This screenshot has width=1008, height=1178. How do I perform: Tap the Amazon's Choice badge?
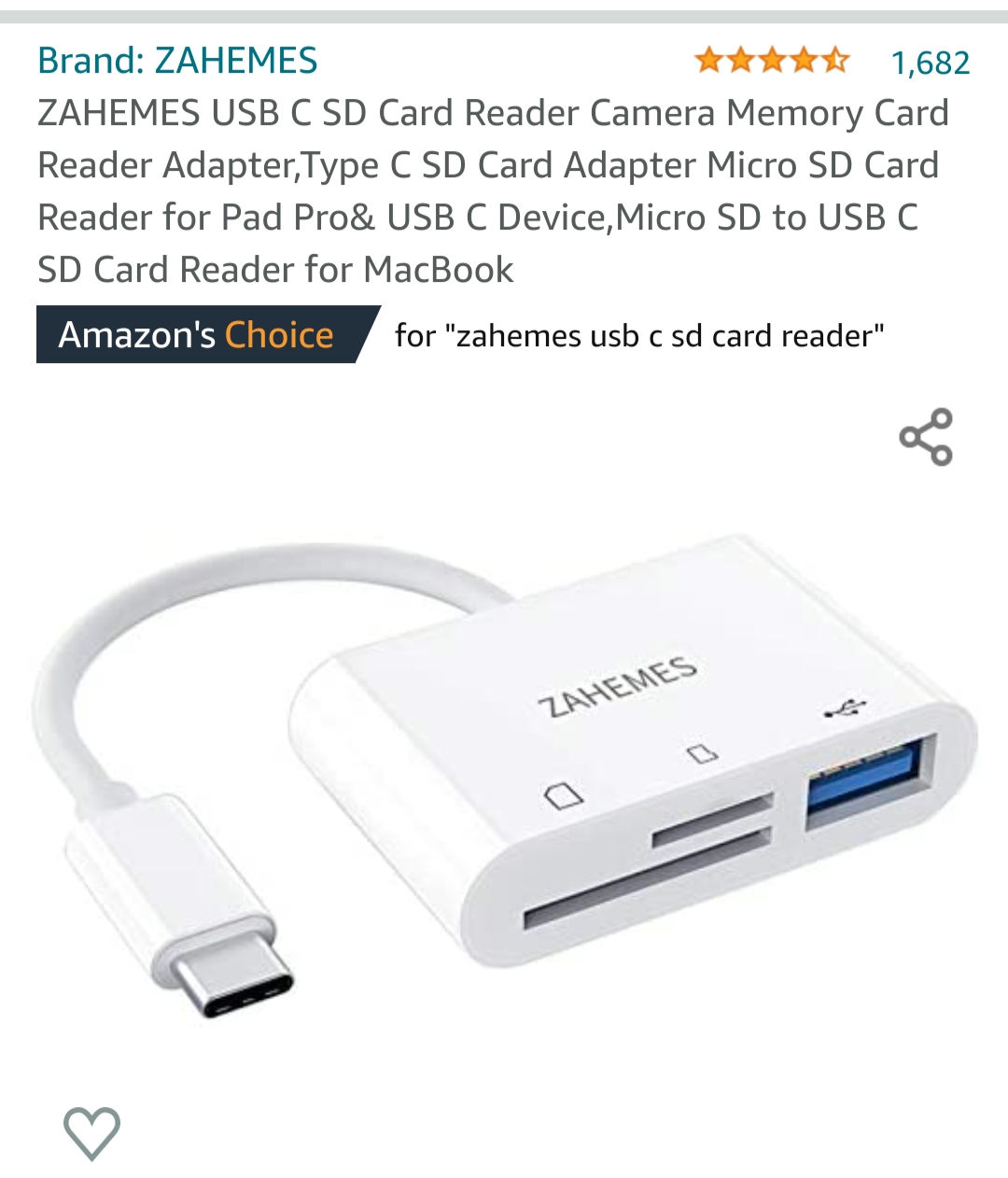pos(198,334)
